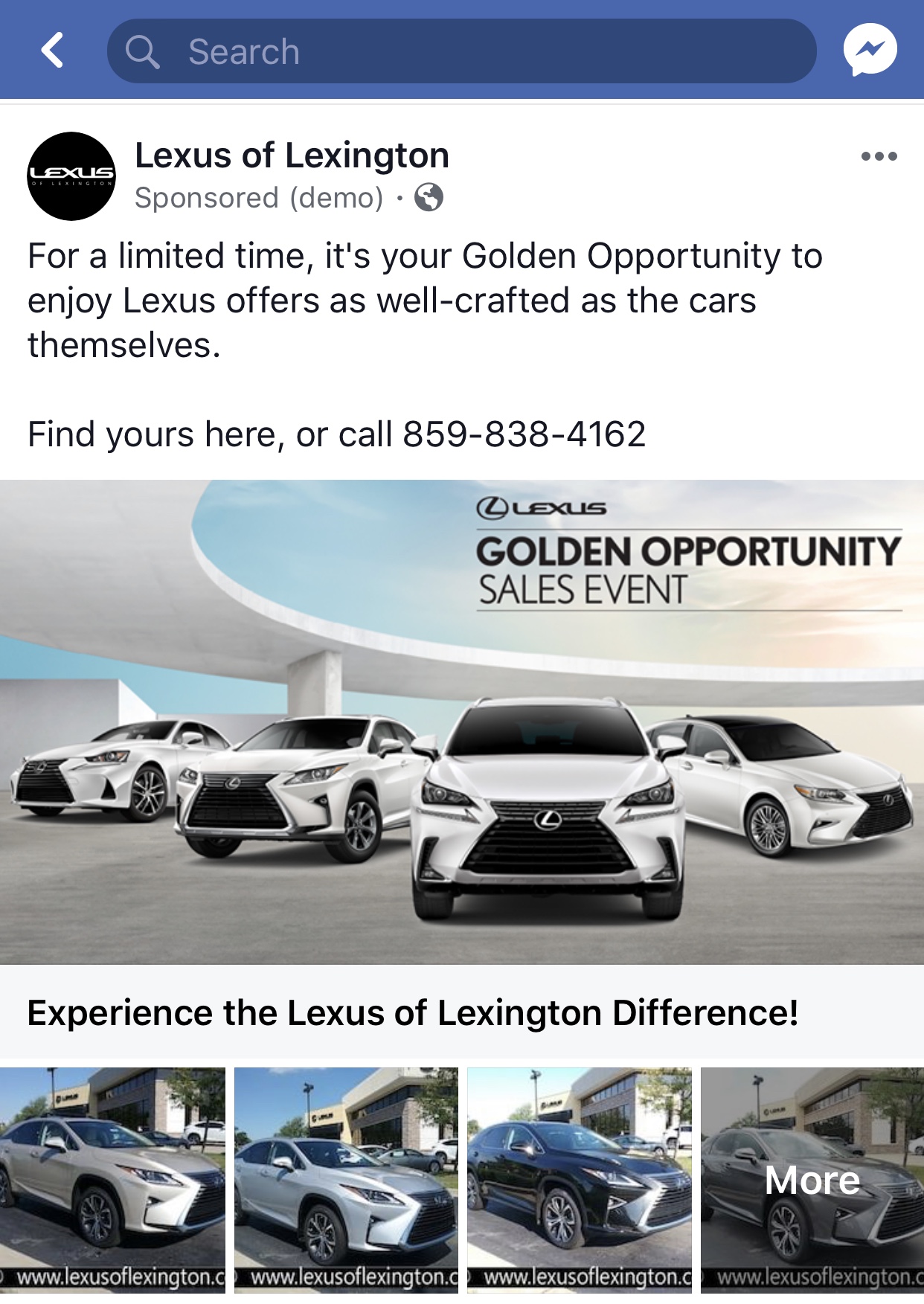Tap the Search field

tap(461, 51)
